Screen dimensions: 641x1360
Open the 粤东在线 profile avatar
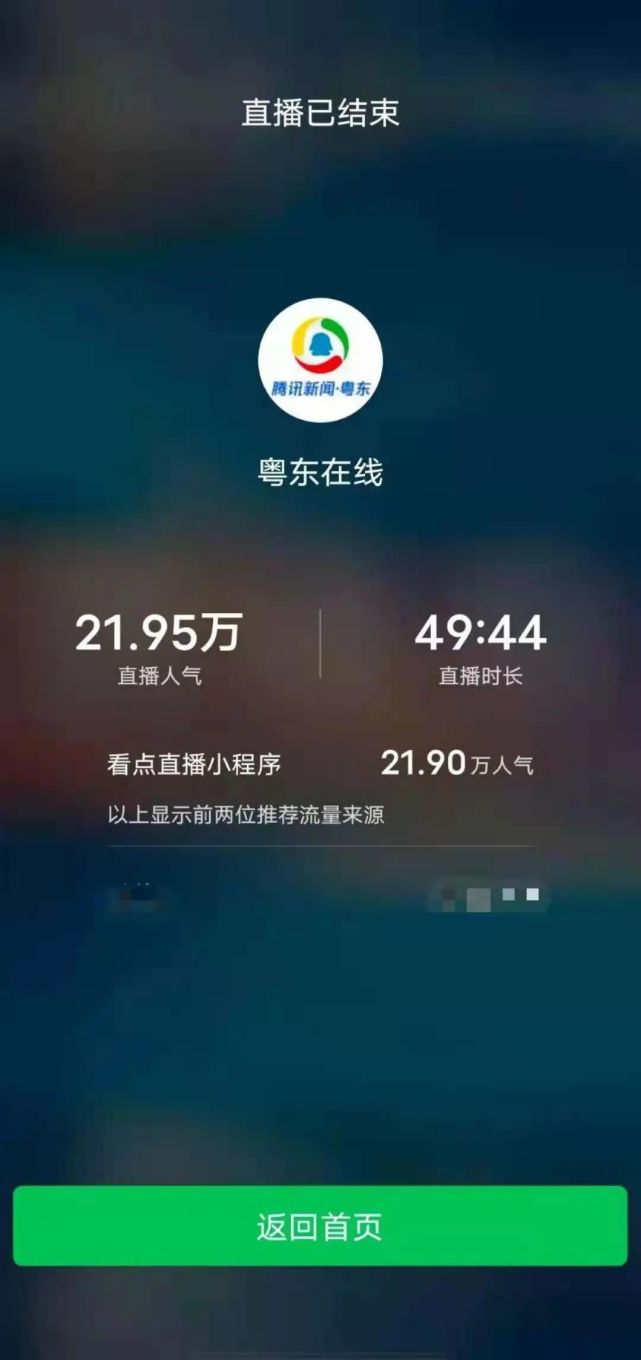coord(320,360)
